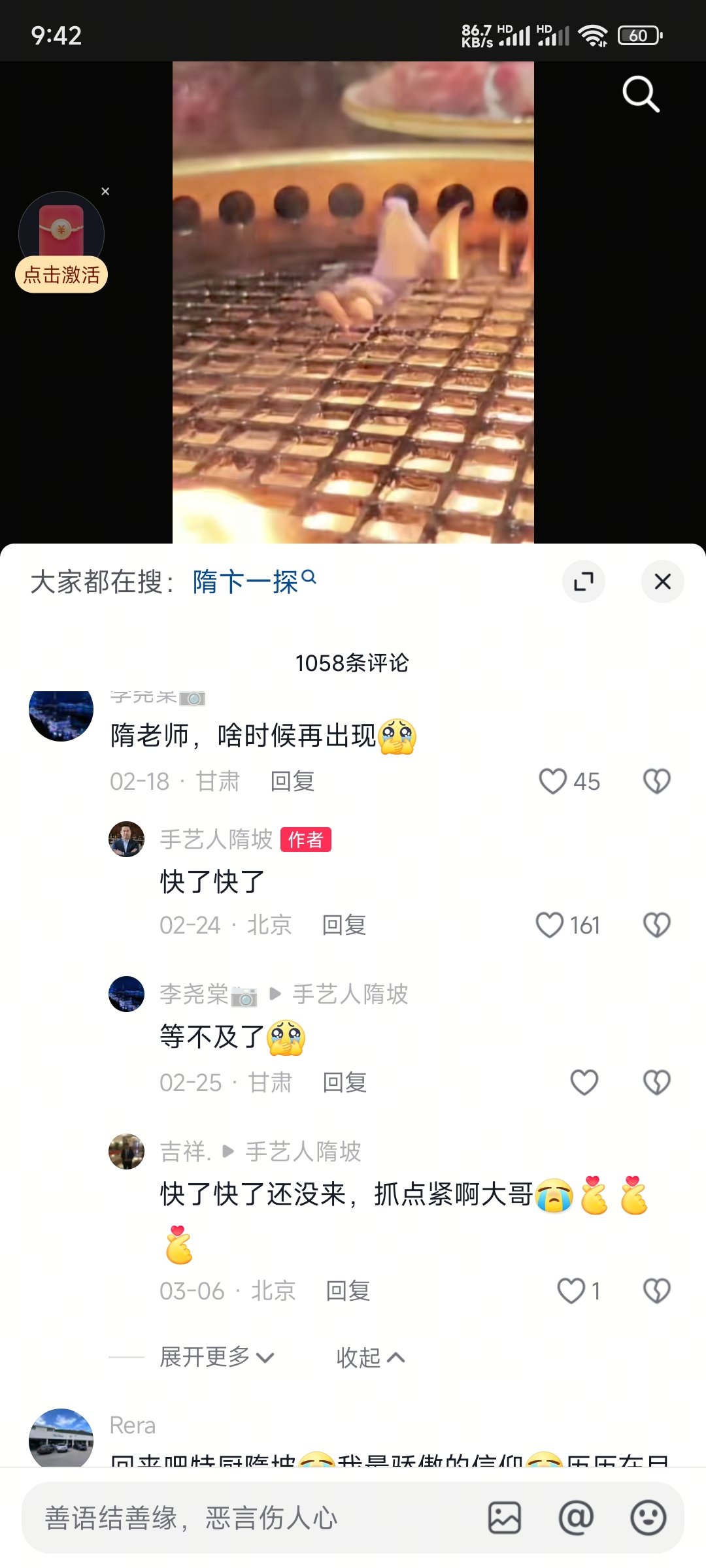Collapse the reply thread with 收起
Viewport: 706px width, 1568px height.
370,1358
